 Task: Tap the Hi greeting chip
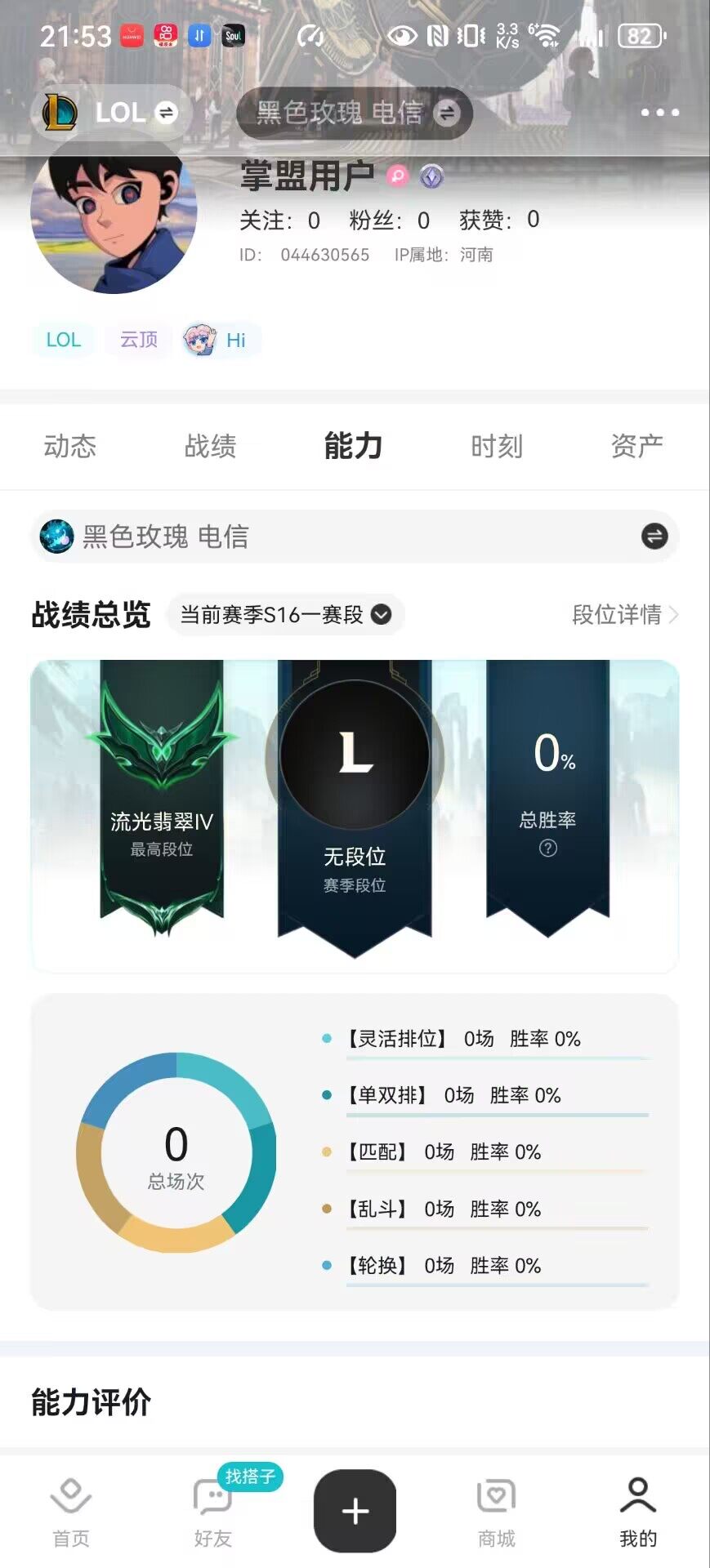221,340
